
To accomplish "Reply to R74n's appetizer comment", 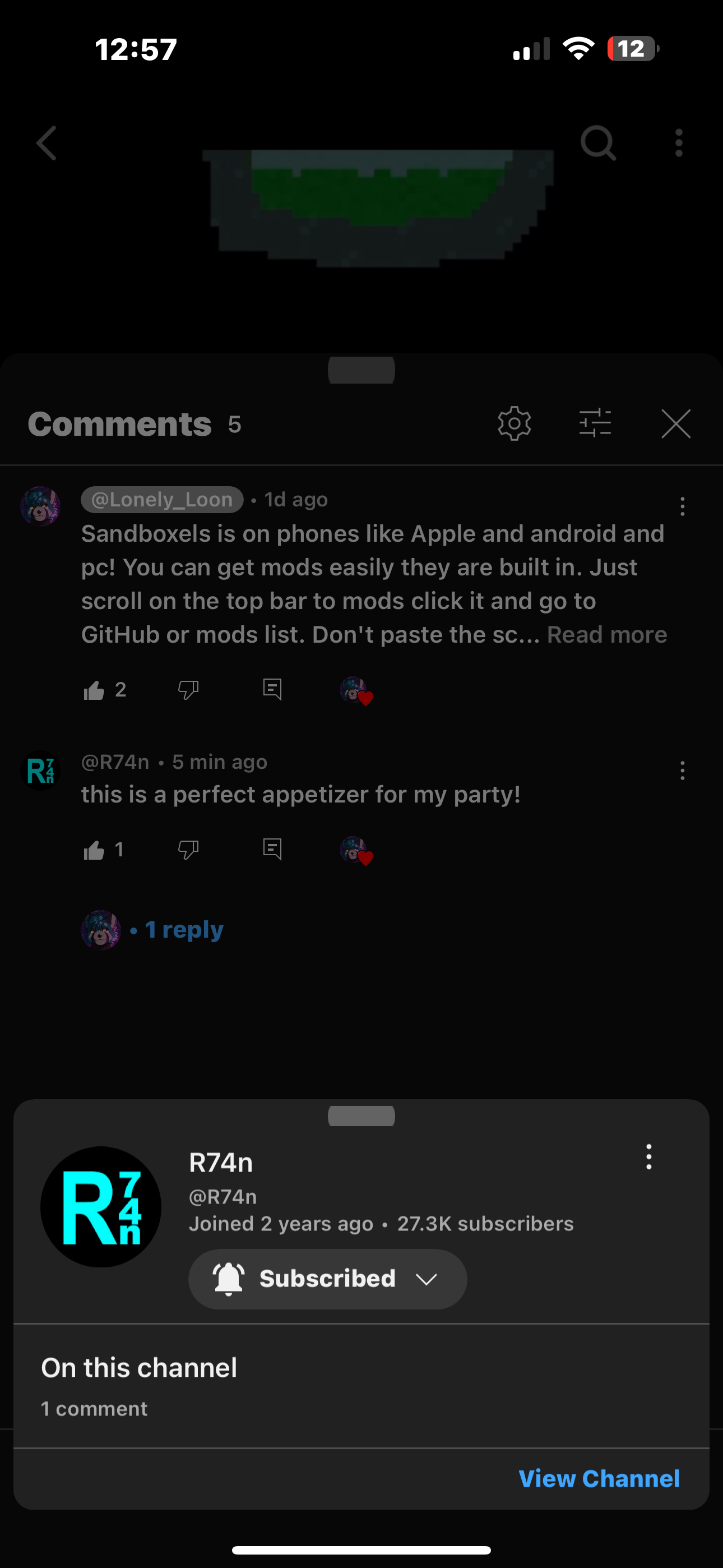I will 272,849.
